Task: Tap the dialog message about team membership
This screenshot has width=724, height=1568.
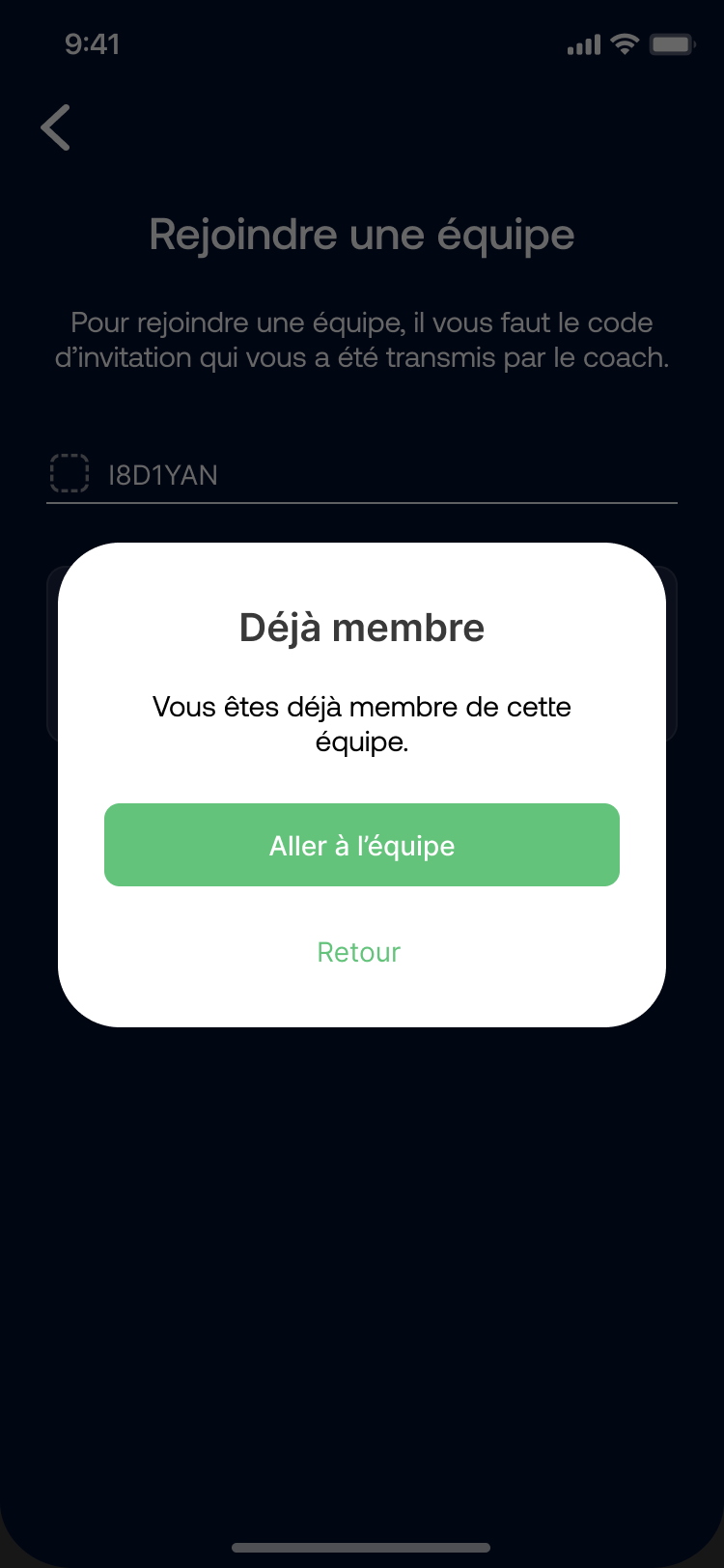Action: coord(361,724)
